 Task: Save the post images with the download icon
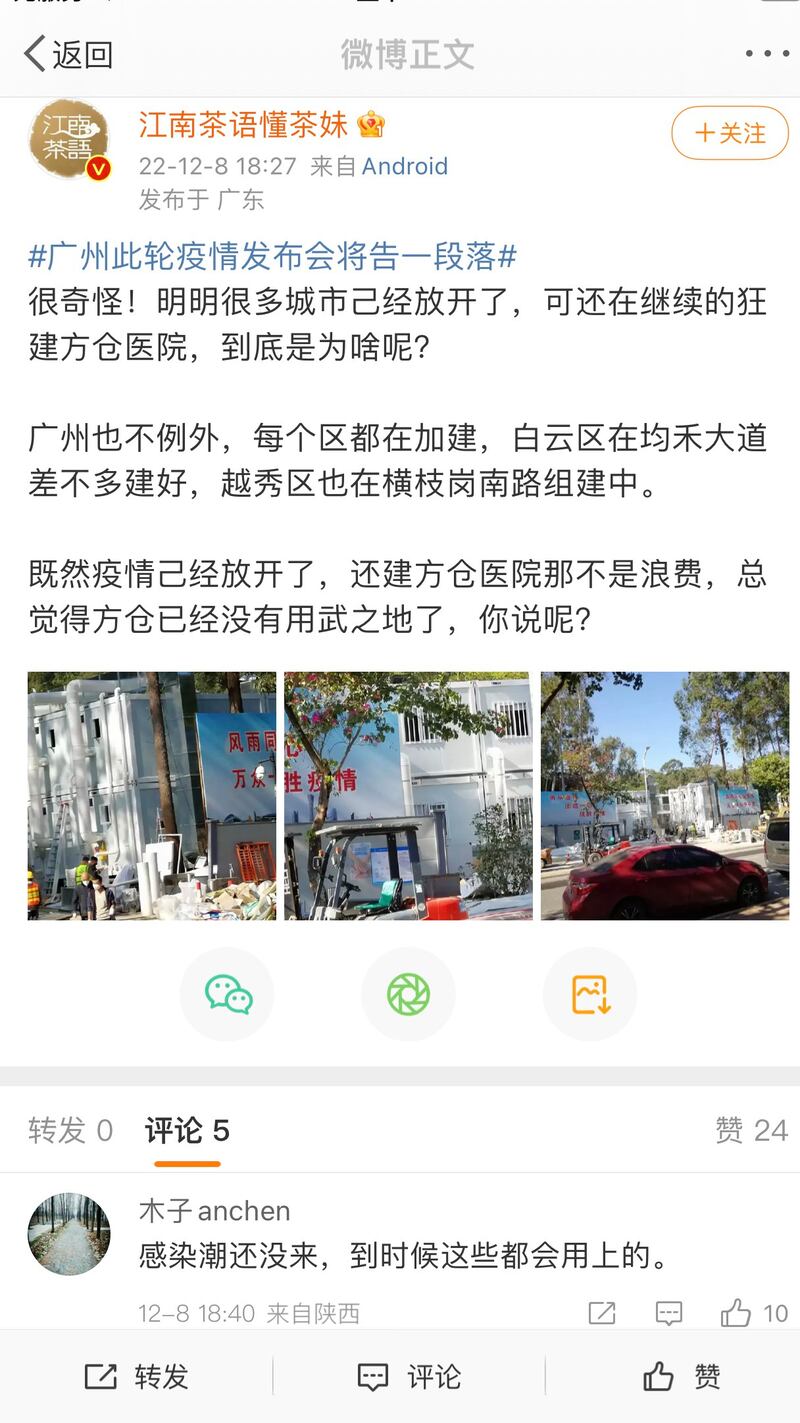pos(590,994)
